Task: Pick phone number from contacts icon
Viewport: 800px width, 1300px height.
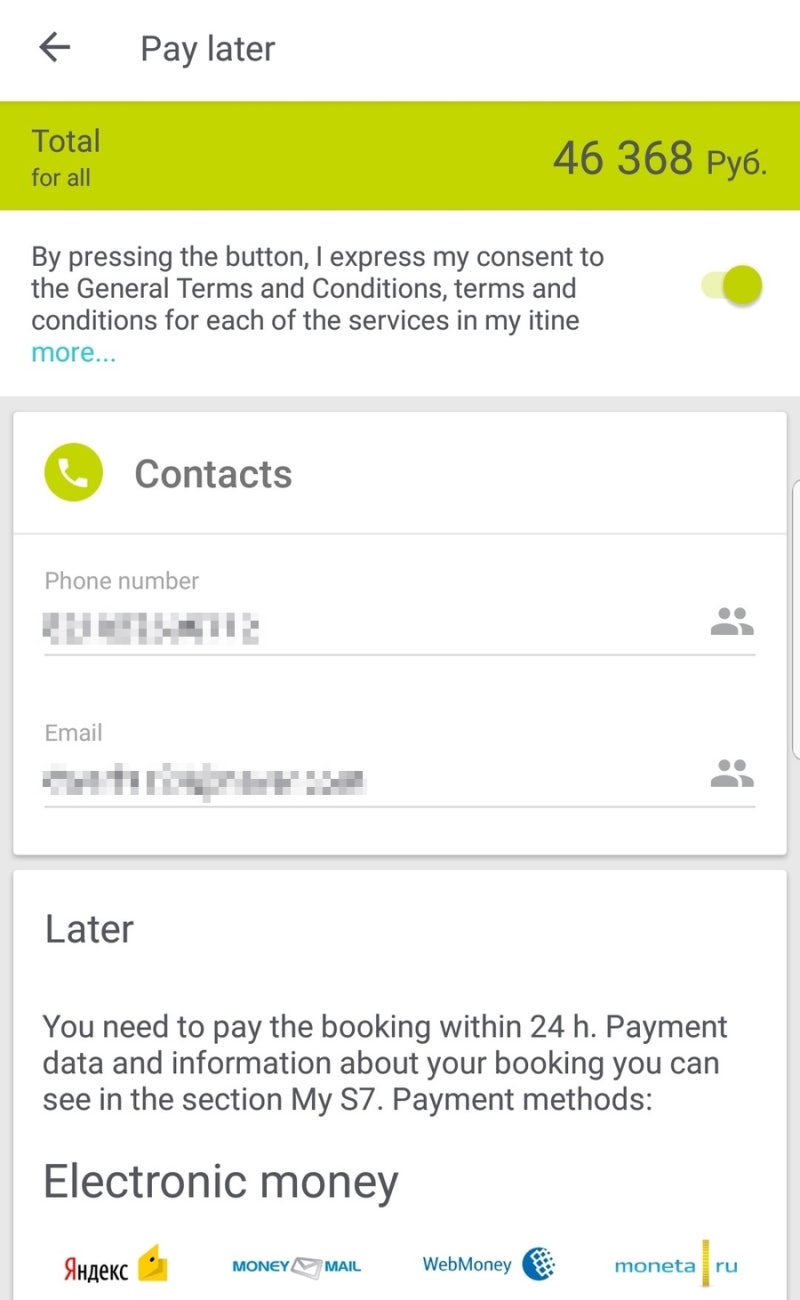Action: click(x=732, y=622)
